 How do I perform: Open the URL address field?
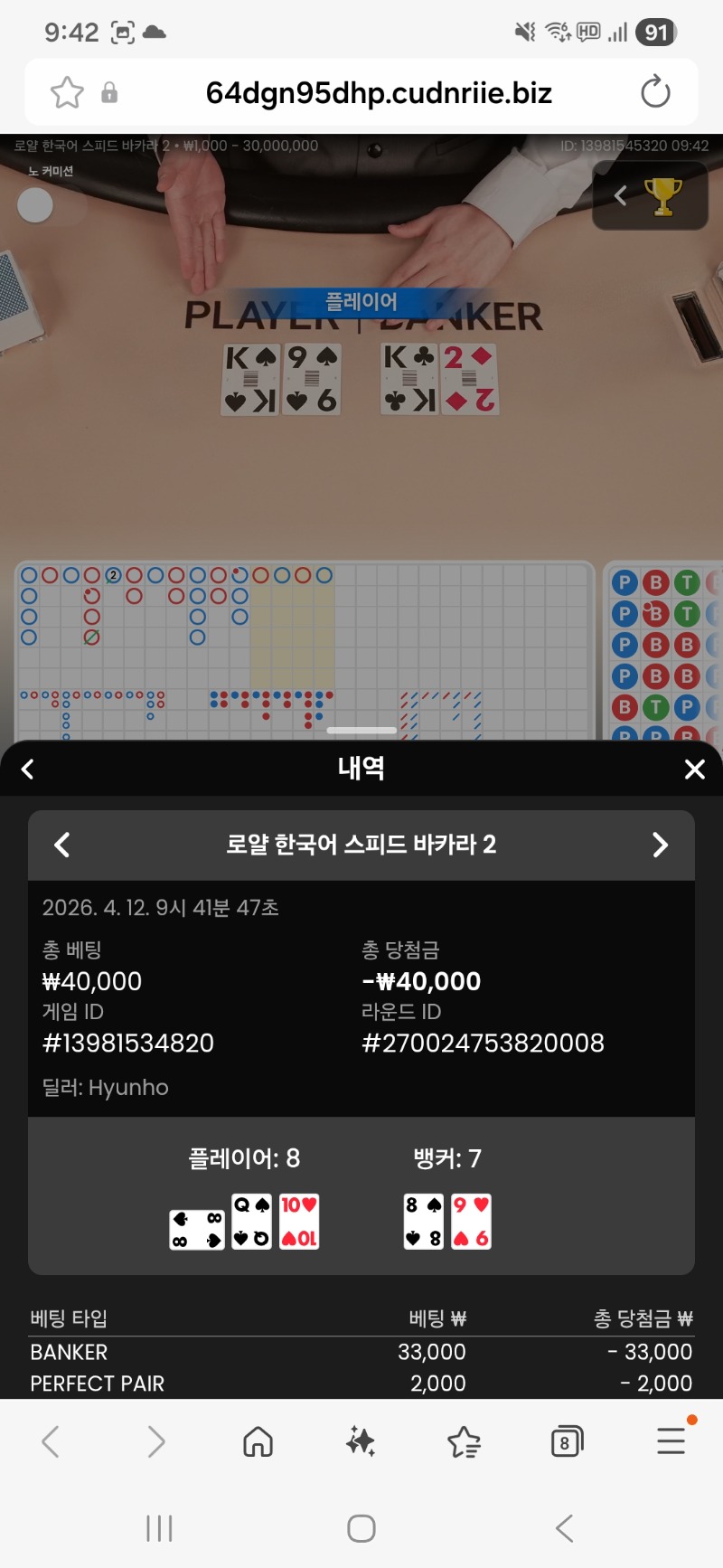click(378, 92)
